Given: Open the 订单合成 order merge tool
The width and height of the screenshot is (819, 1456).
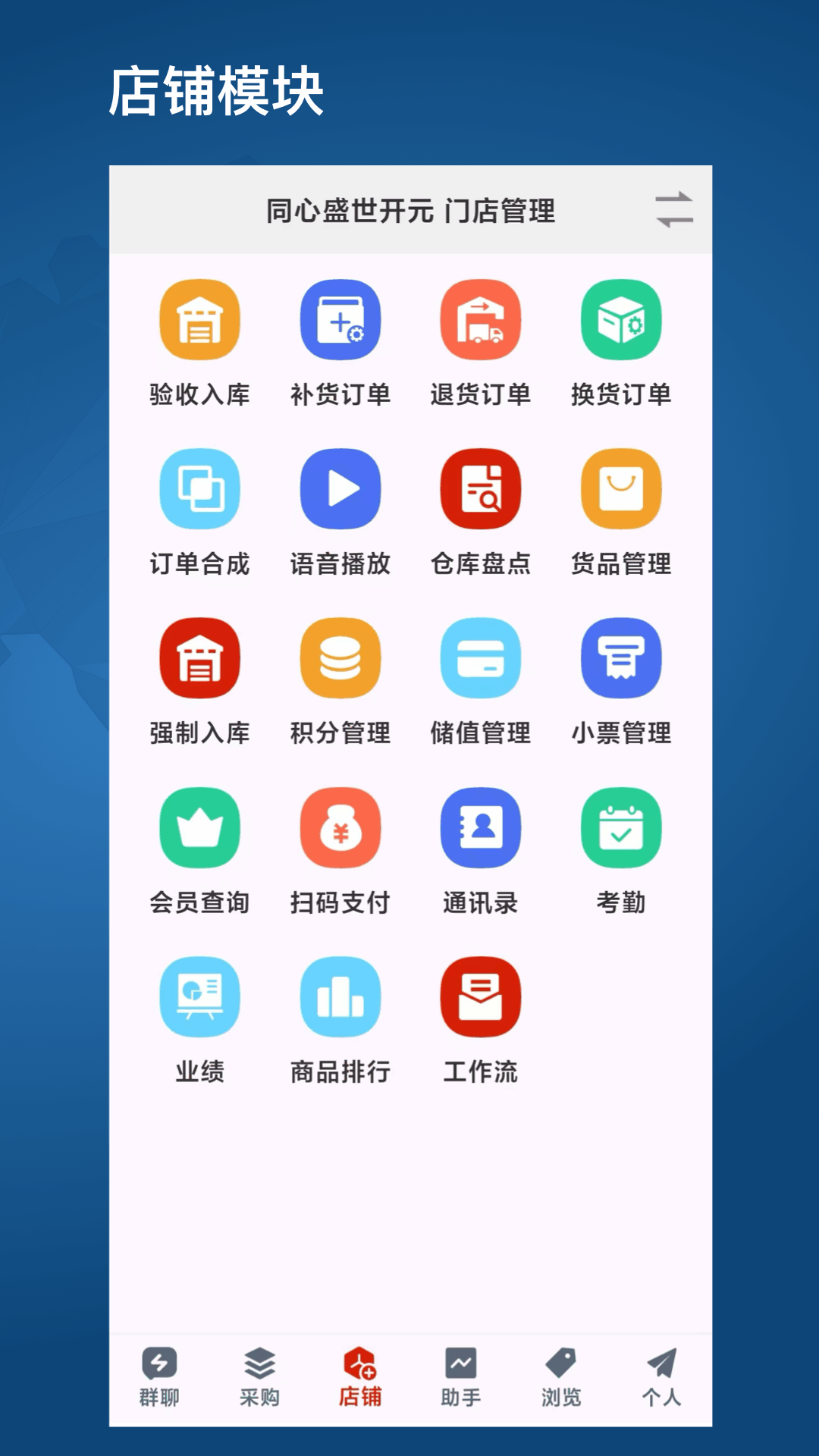Looking at the screenshot, I should [199, 489].
